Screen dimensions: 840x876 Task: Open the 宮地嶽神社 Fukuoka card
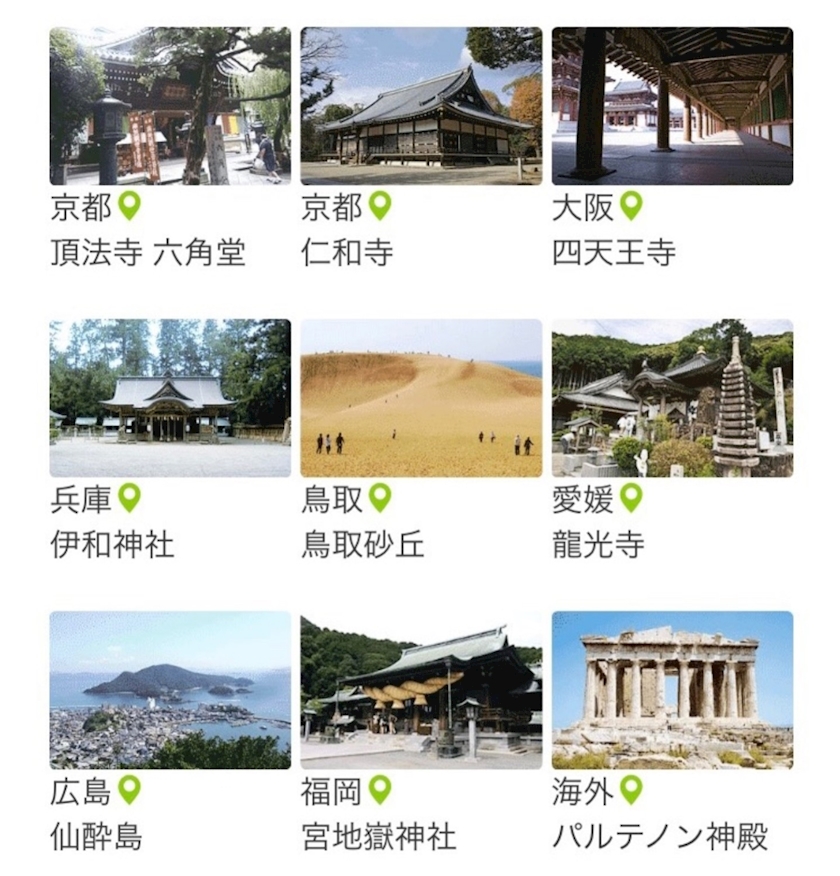421,690
